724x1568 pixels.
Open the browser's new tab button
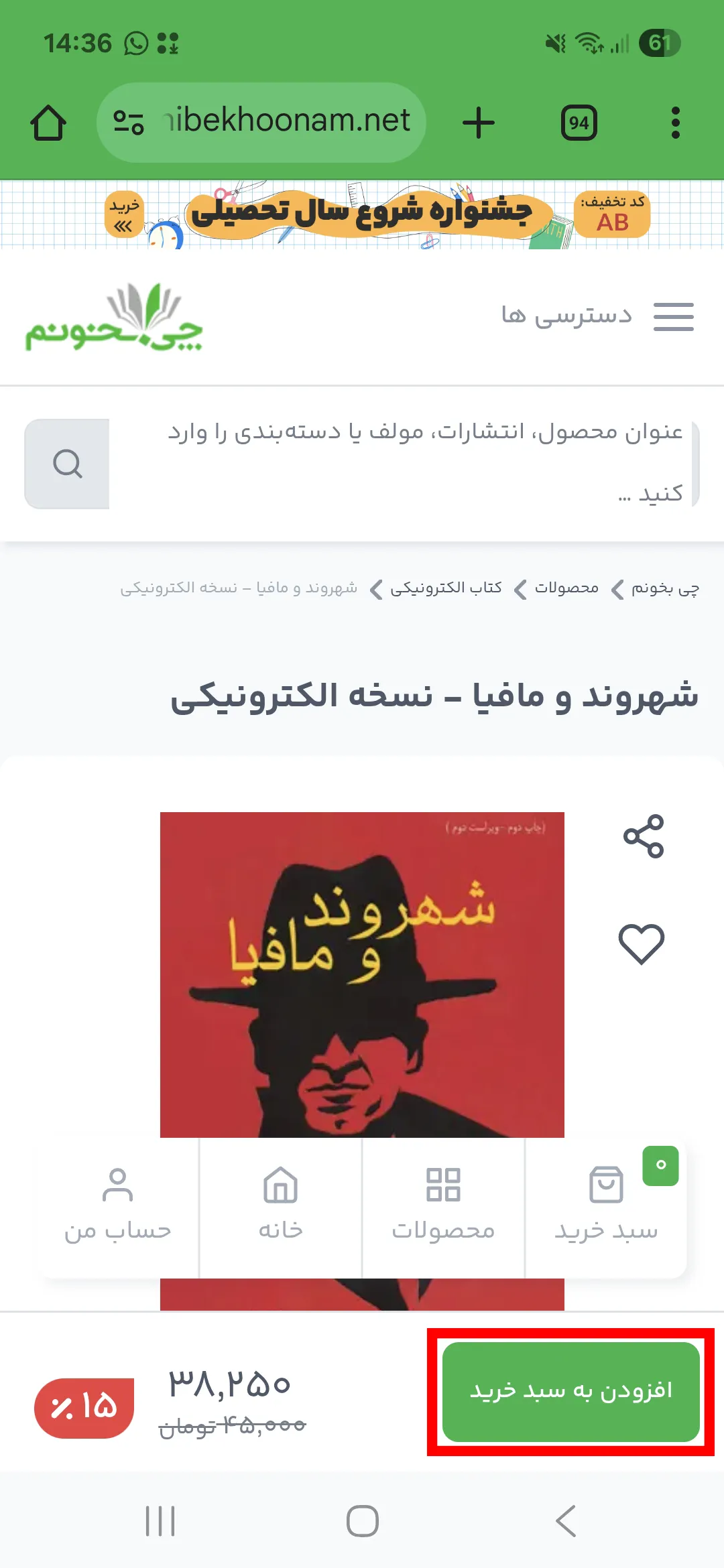pos(479,123)
